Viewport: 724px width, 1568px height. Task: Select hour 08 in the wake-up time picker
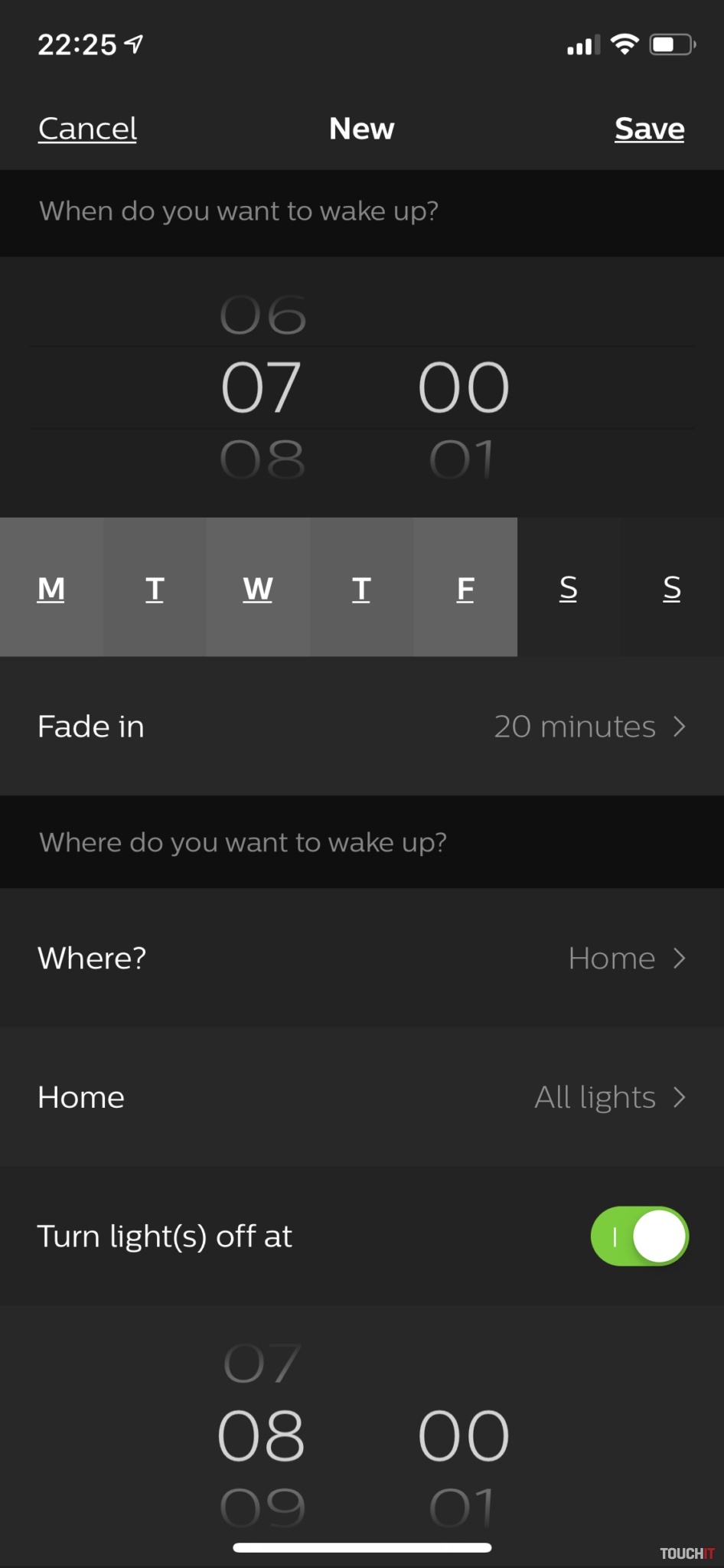click(263, 460)
